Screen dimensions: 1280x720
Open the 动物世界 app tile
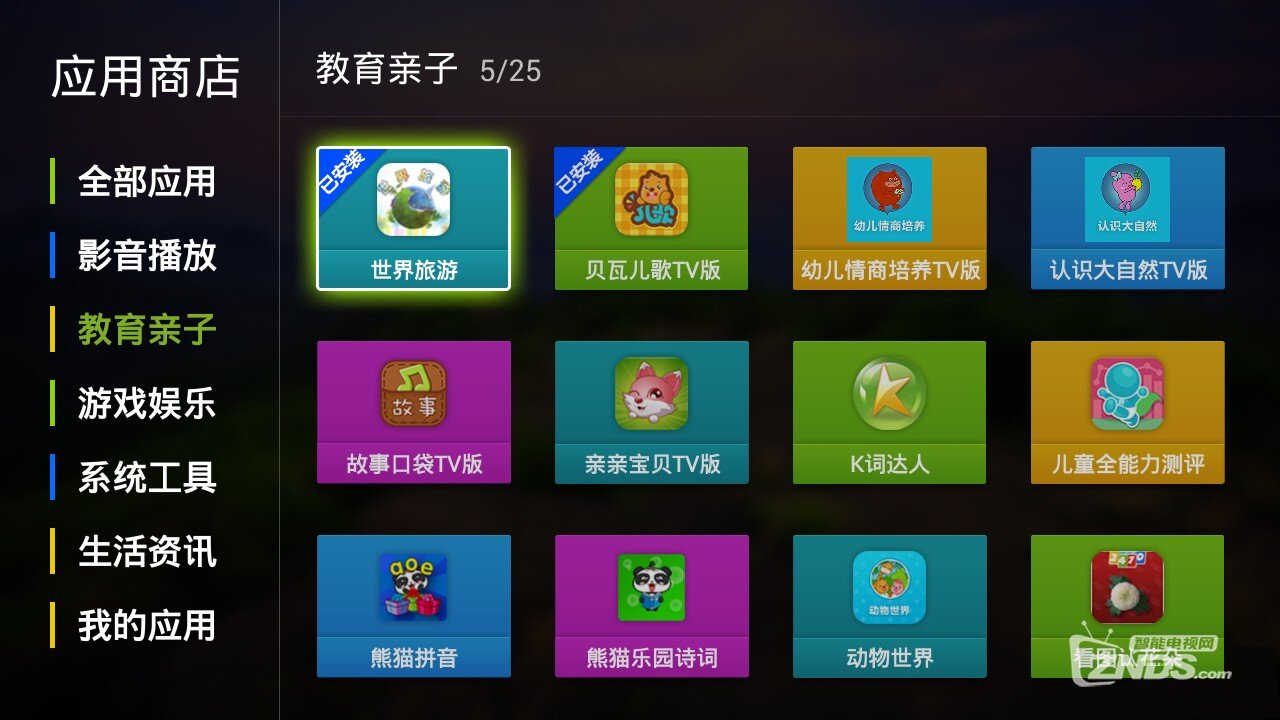tap(889, 606)
